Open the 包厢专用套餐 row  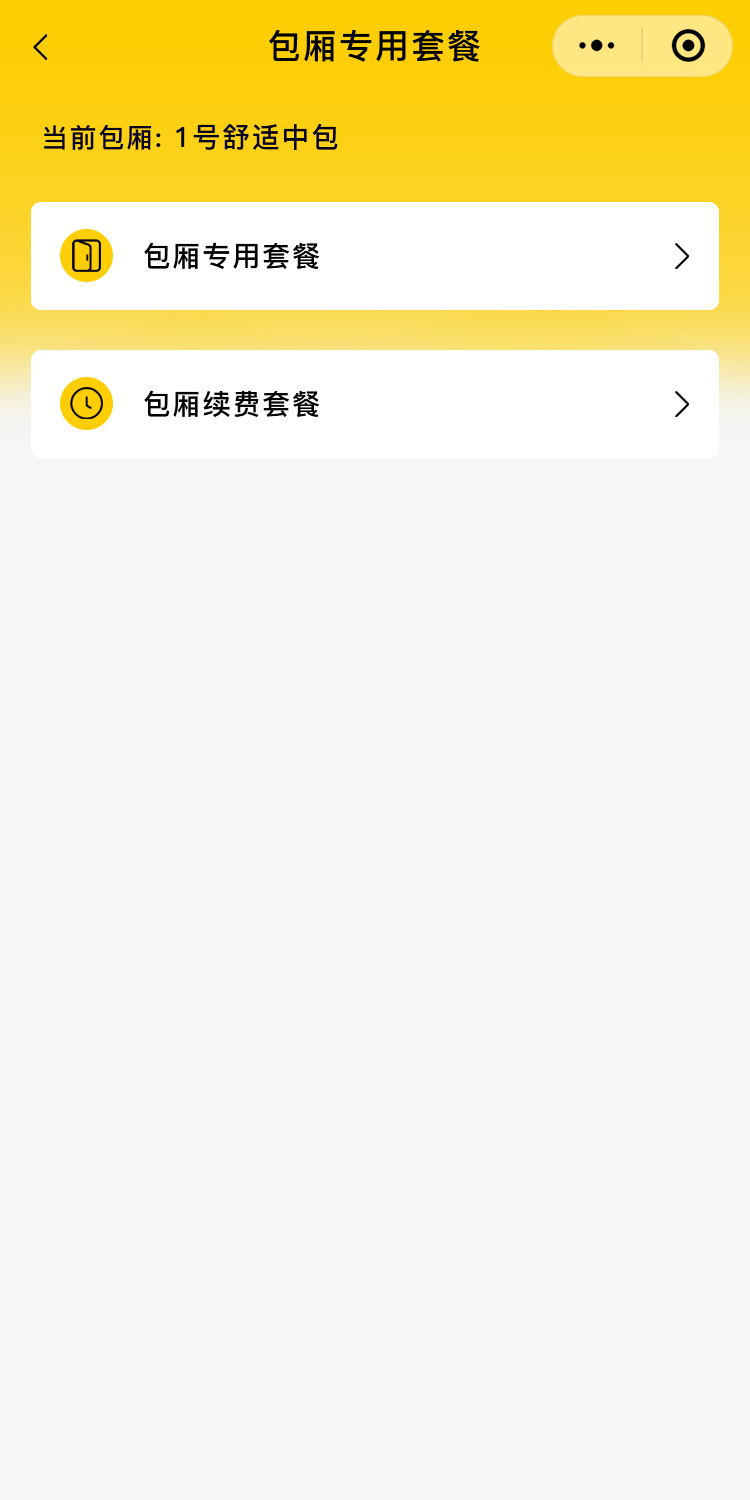pyautogui.click(x=375, y=256)
